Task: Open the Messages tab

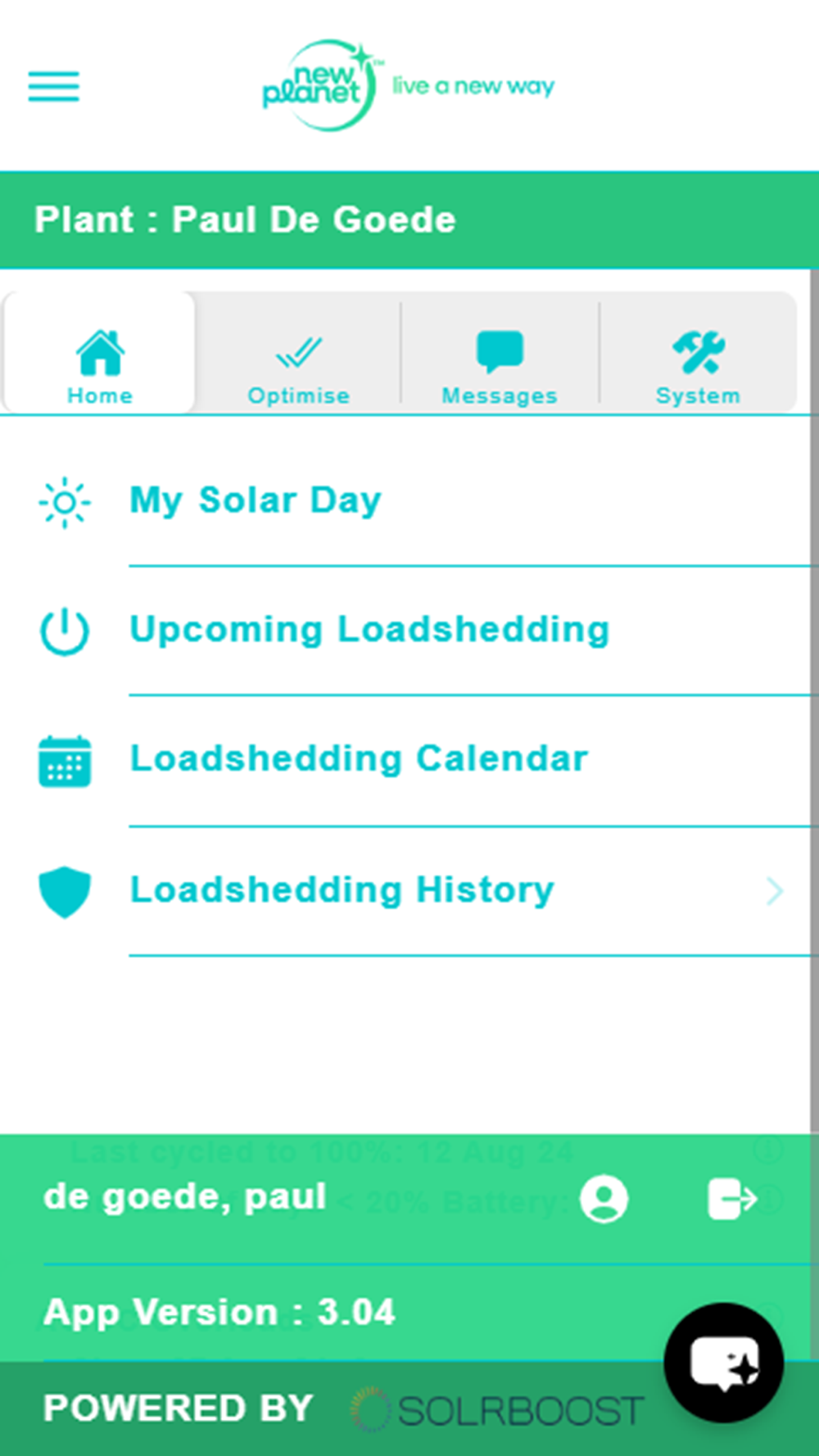Action: (500, 354)
